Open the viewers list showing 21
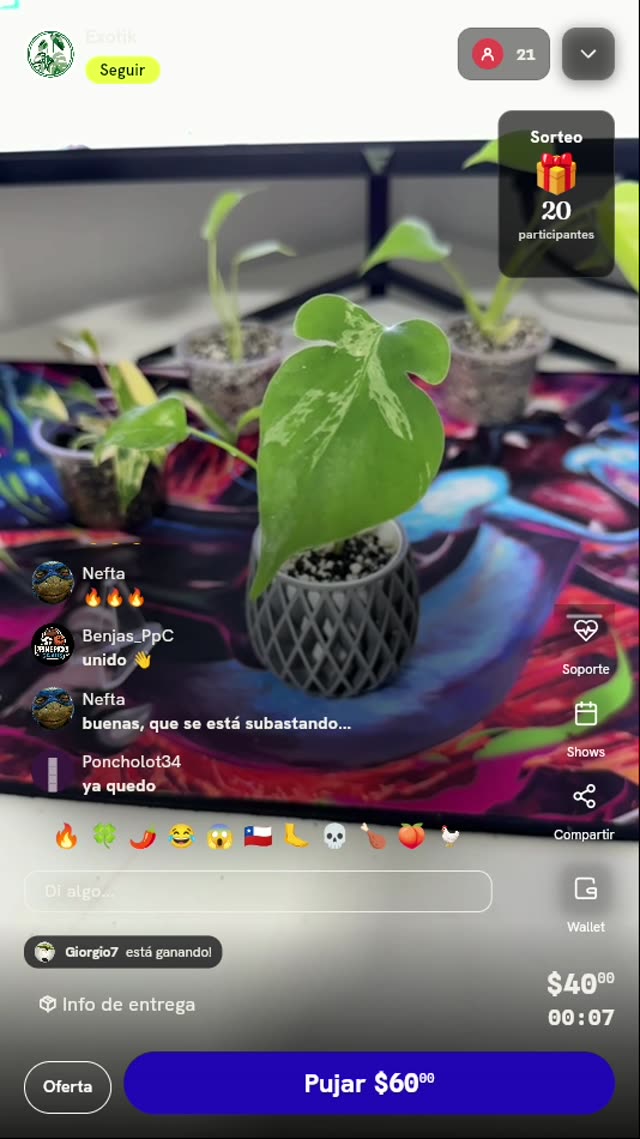 click(503, 54)
